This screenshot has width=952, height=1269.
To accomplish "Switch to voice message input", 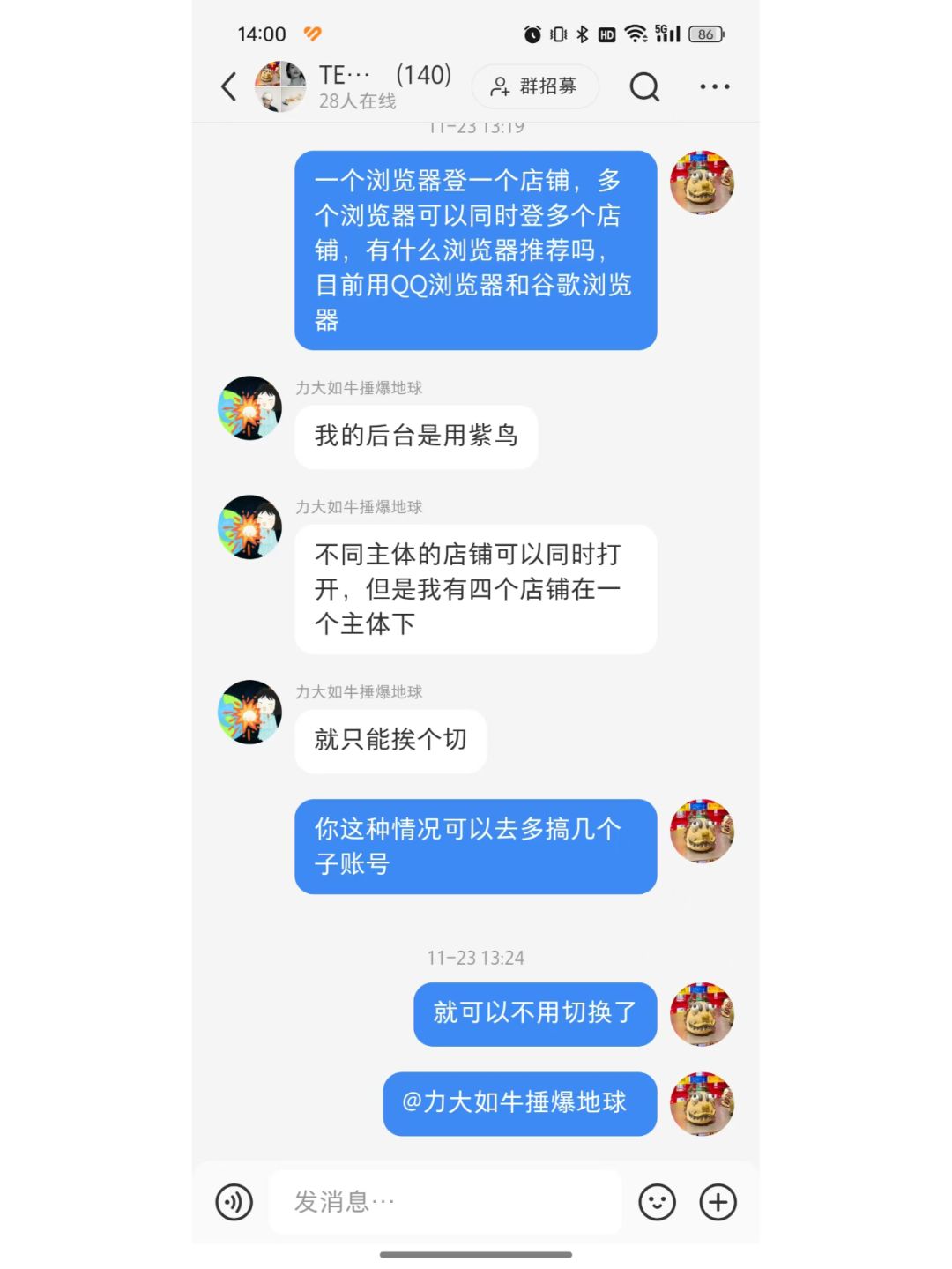I will (234, 1202).
